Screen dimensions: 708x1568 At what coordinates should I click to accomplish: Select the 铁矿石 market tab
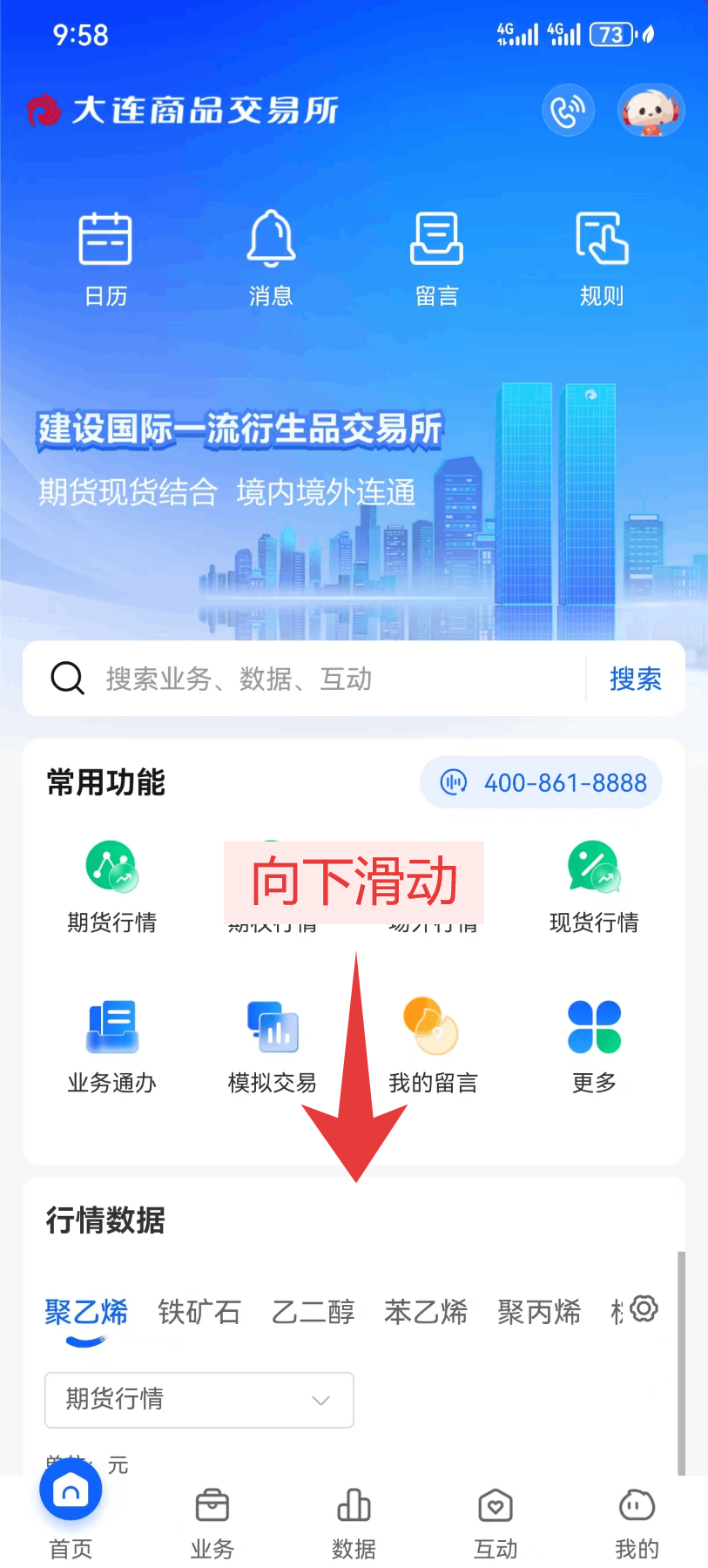[199, 1311]
